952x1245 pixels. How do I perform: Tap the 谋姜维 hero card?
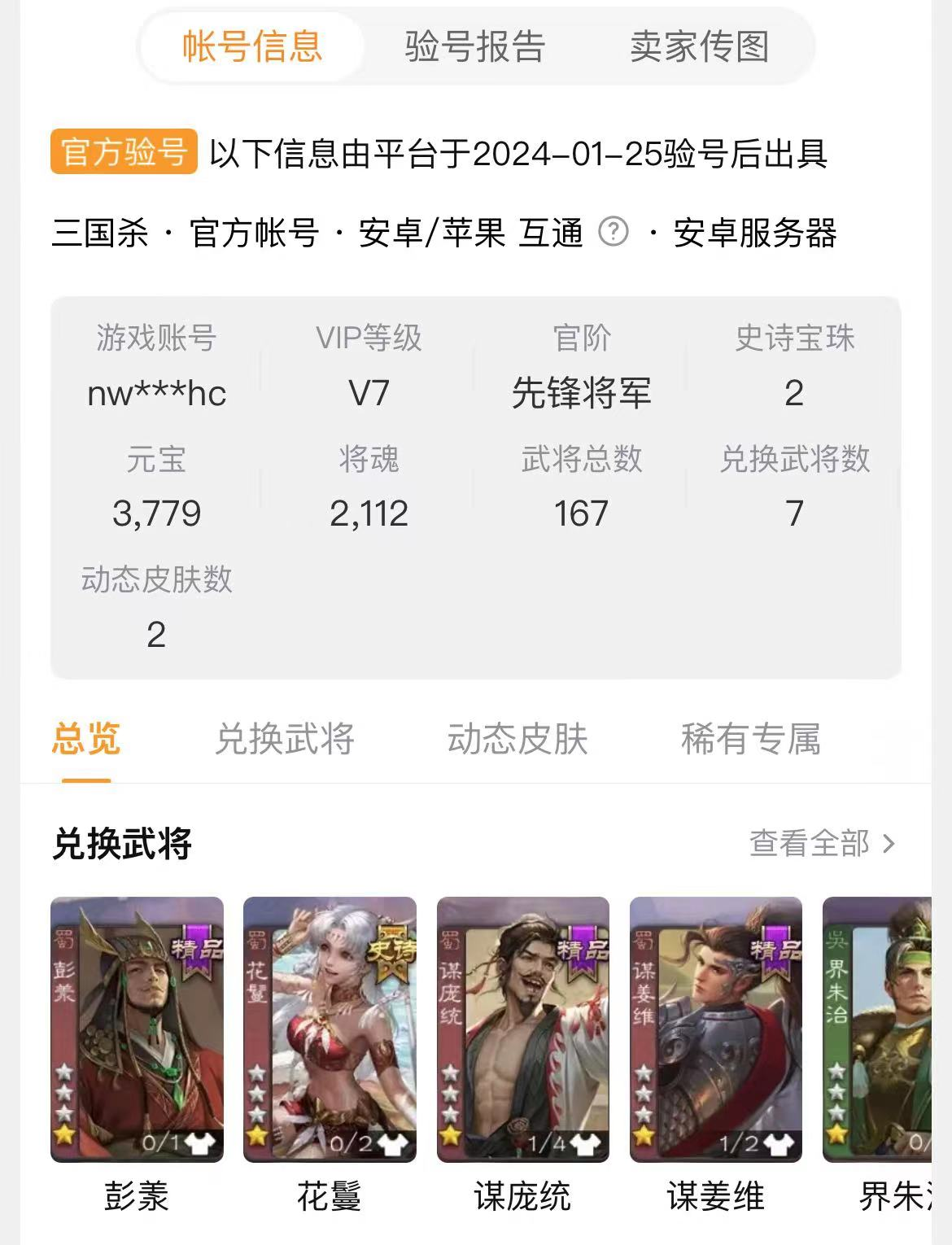716,1029
